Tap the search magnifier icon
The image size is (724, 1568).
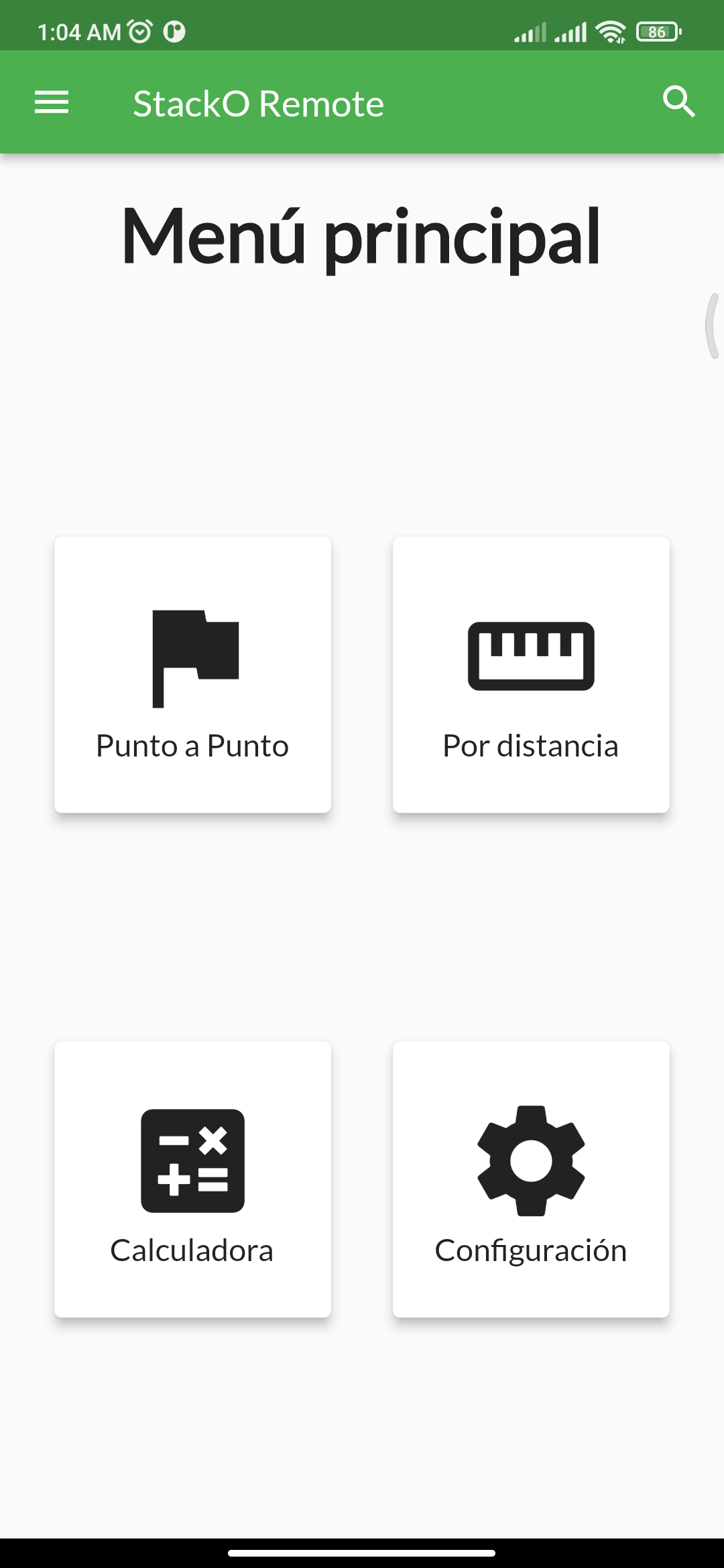click(678, 102)
